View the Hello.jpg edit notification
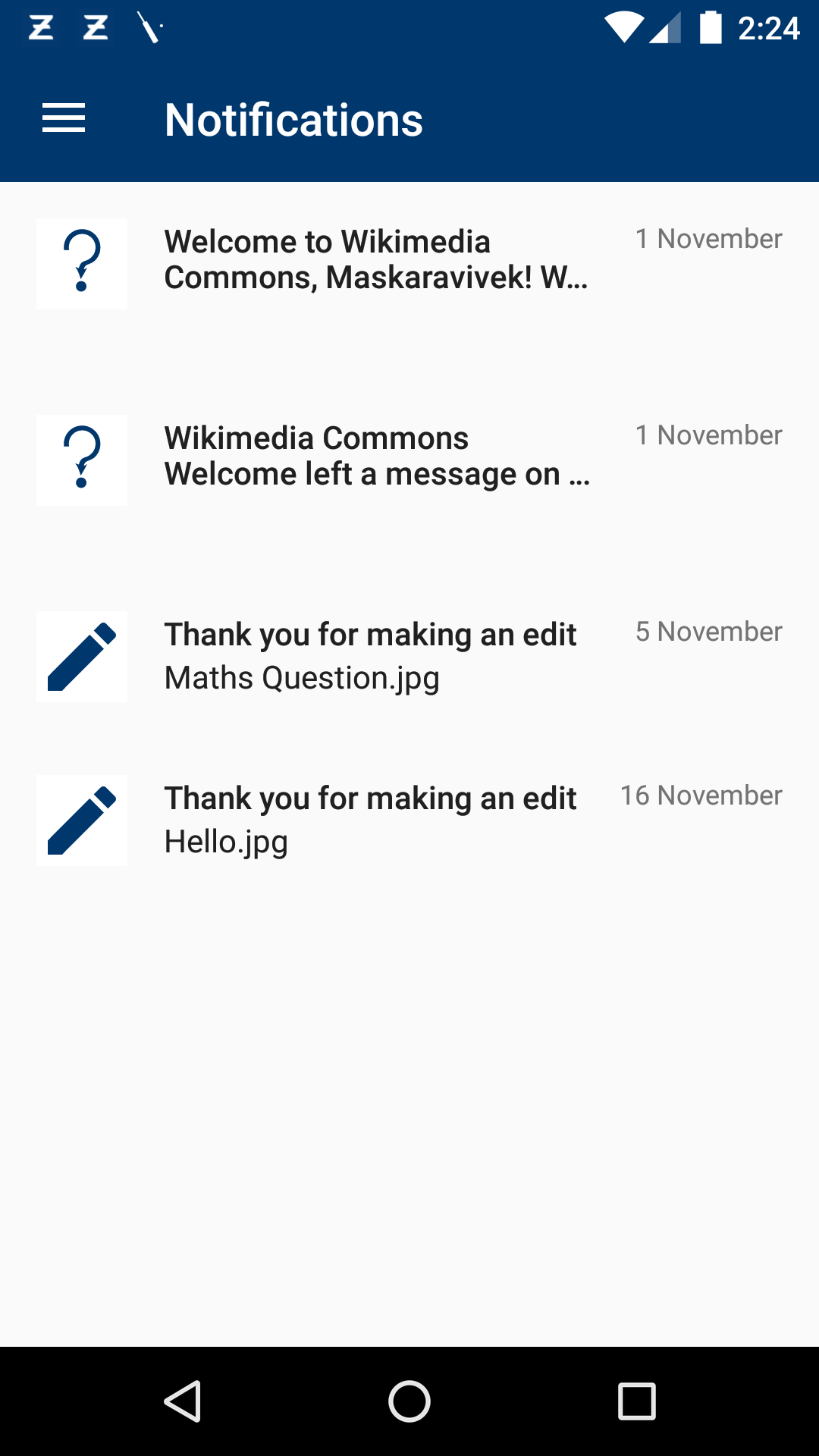 pyautogui.click(x=370, y=820)
